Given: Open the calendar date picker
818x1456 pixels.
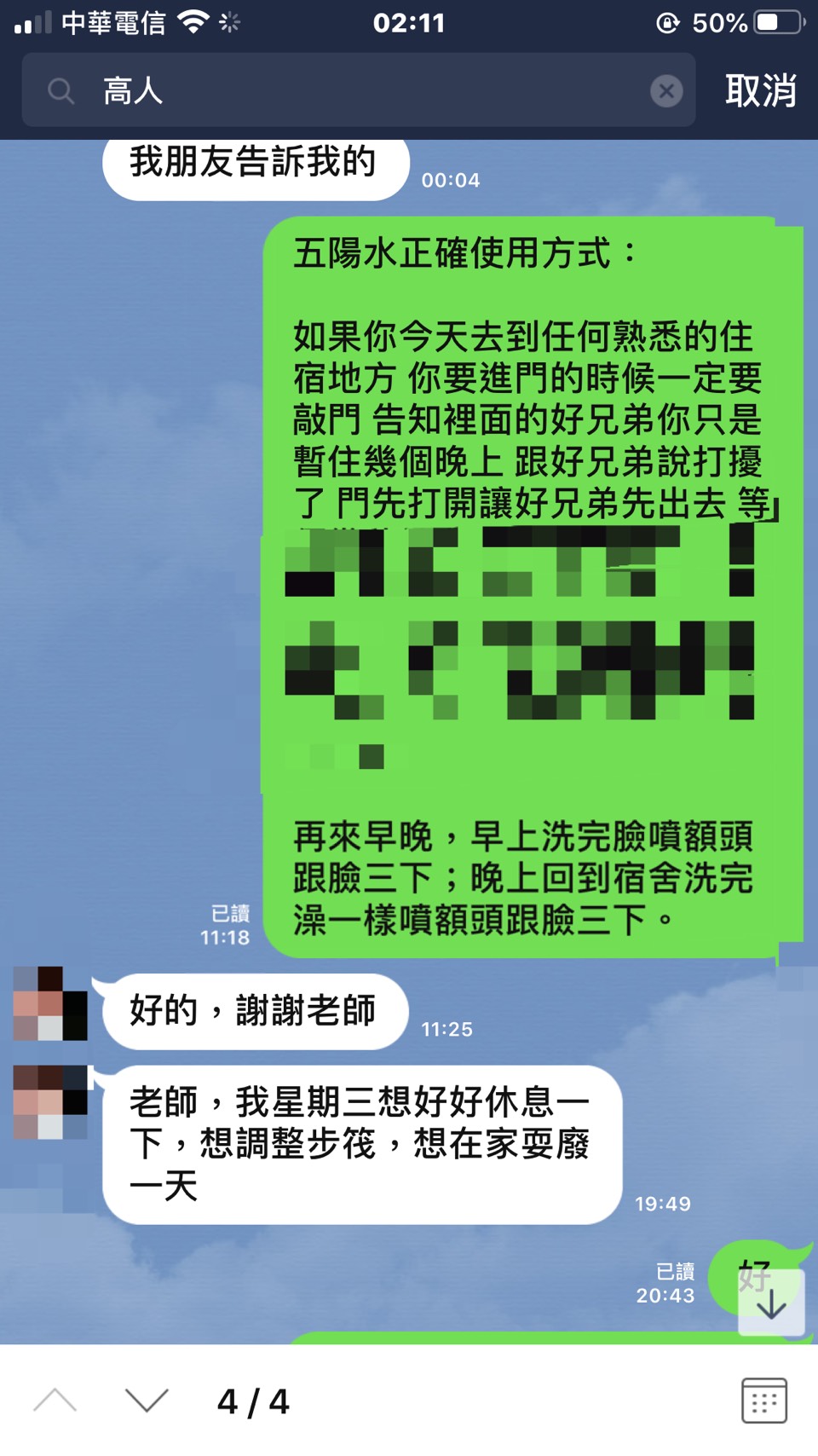Looking at the screenshot, I should pos(763,1400).
